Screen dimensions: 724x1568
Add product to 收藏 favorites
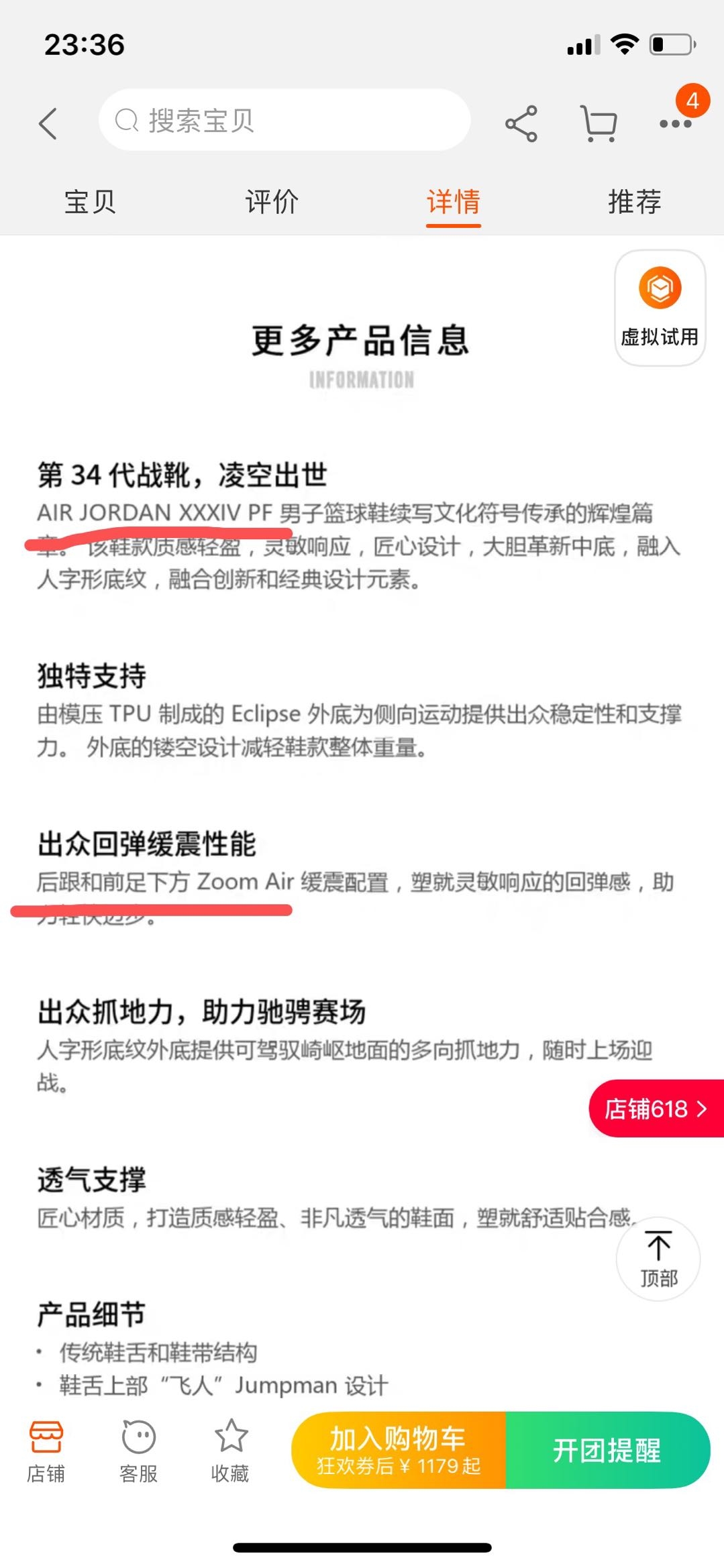coord(230,1451)
